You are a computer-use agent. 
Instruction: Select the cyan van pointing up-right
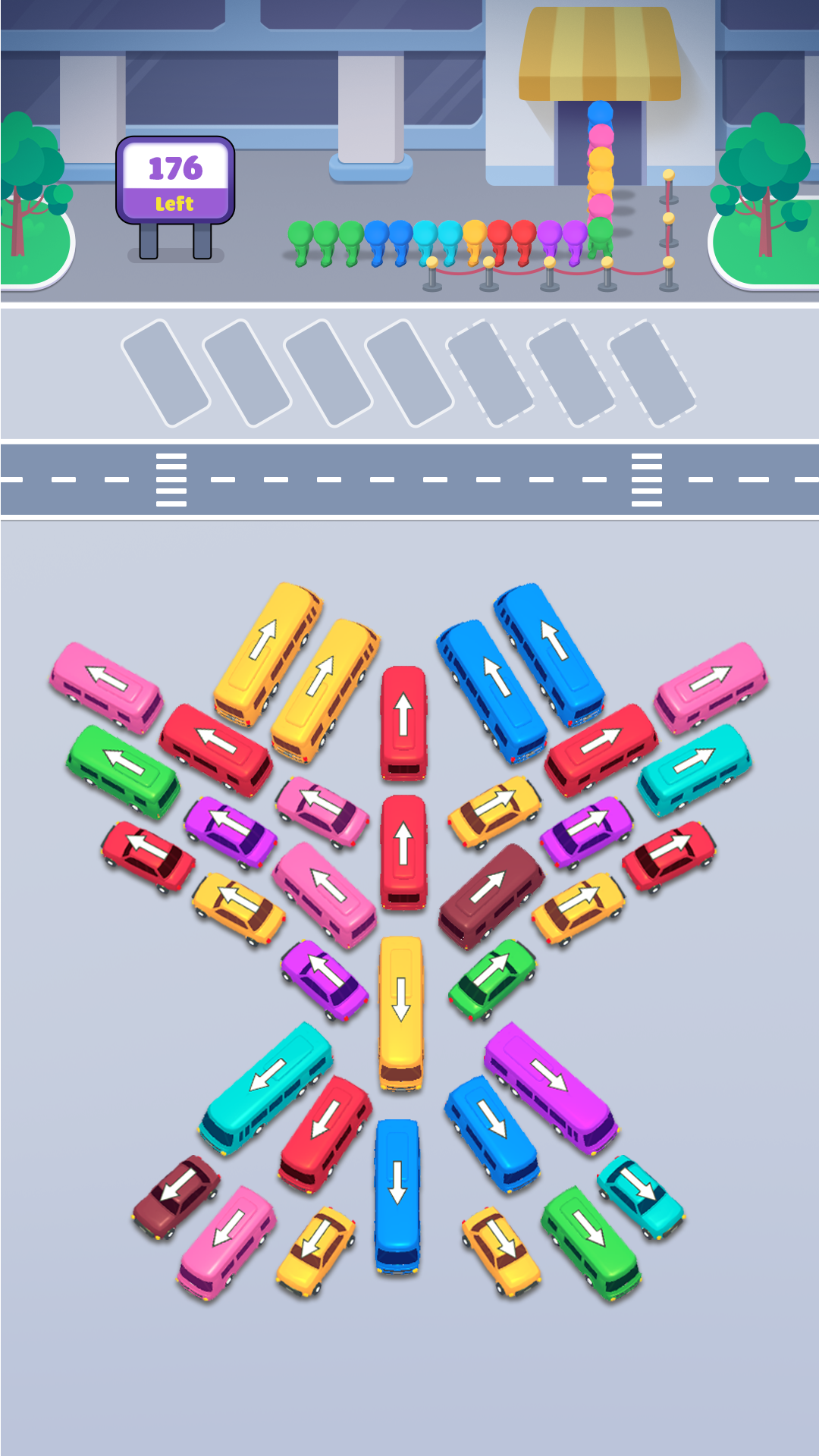(x=694, y=768)
